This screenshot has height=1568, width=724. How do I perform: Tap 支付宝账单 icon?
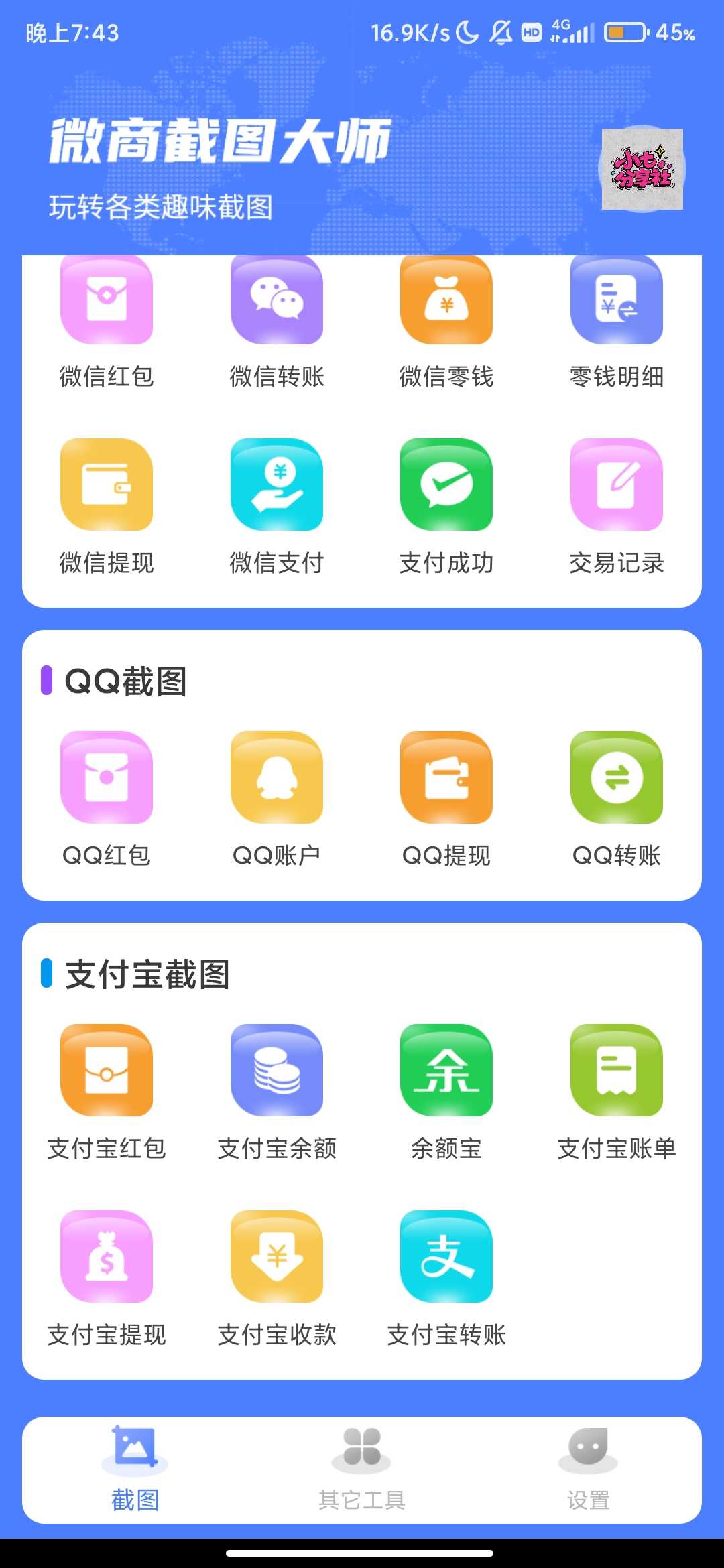pyautogui.click(x=617, y=1070)
